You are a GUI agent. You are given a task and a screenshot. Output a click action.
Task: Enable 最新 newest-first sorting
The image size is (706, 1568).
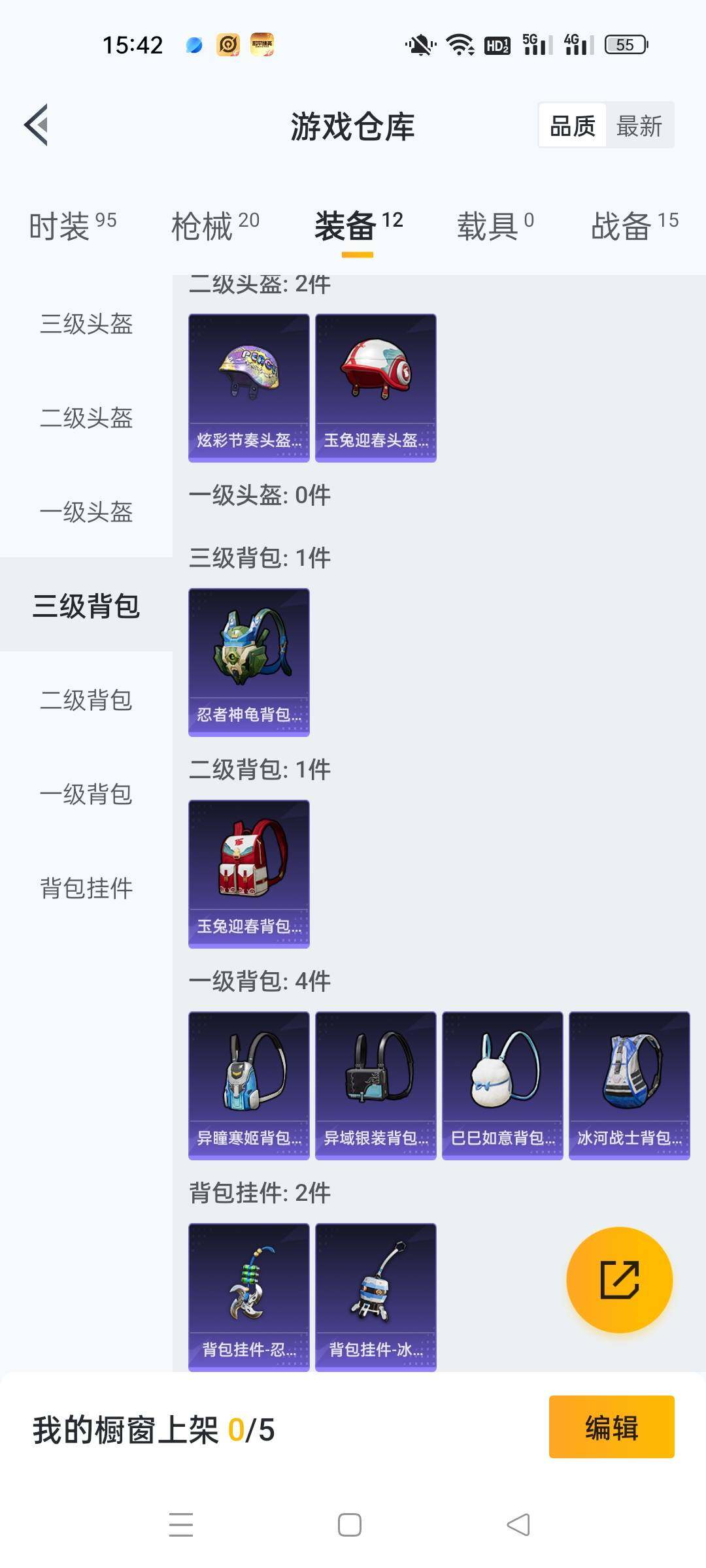tap(639, 124)
